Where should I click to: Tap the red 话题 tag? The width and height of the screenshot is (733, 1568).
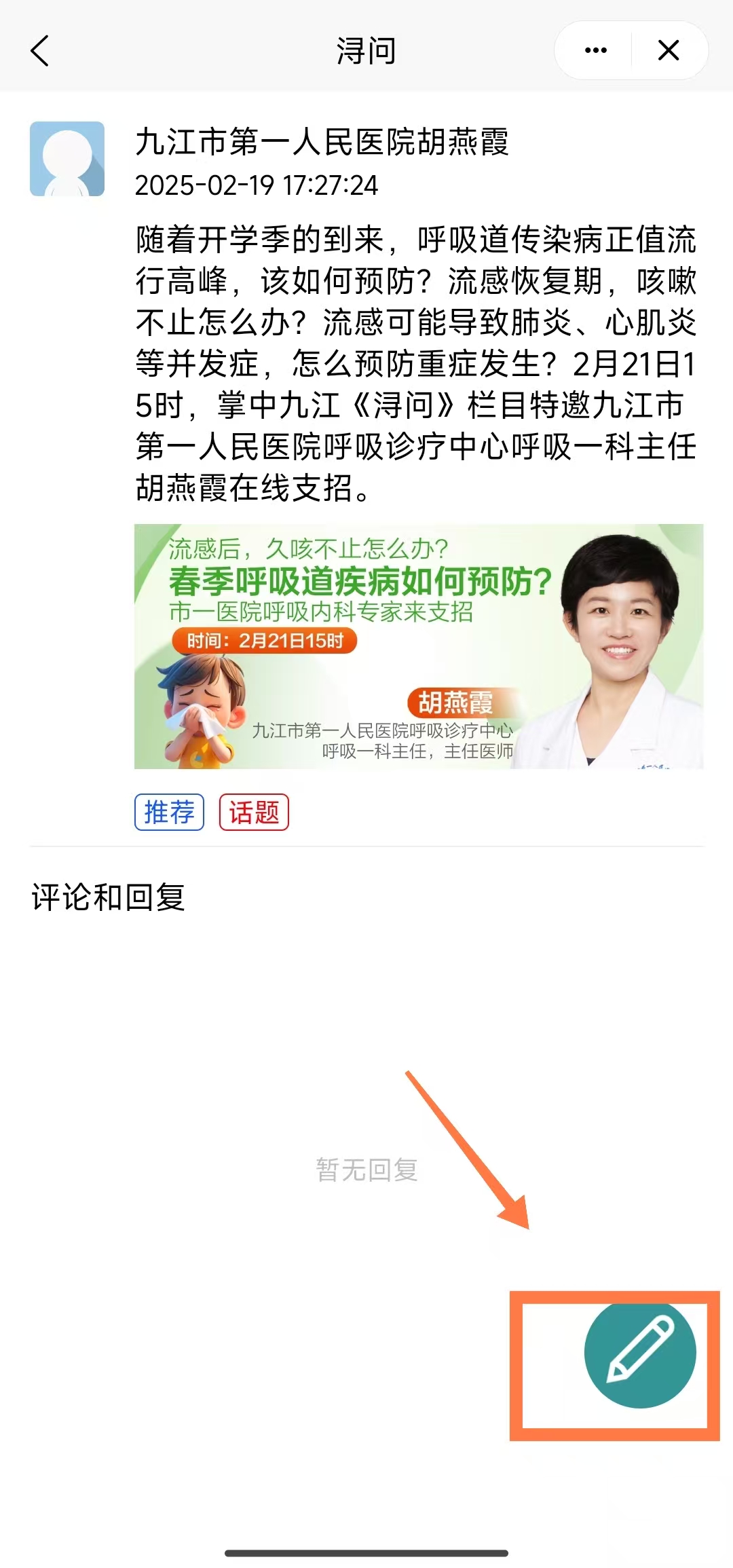pos(254,812)
